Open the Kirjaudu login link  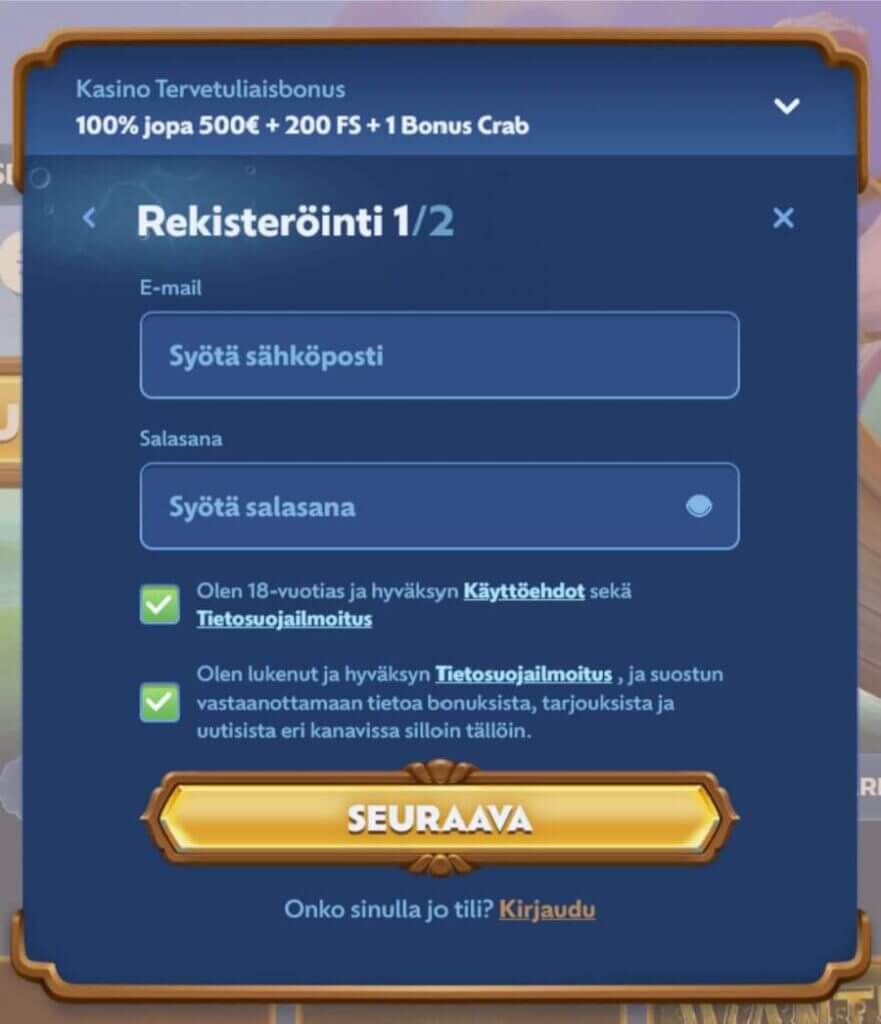[546, 910]
